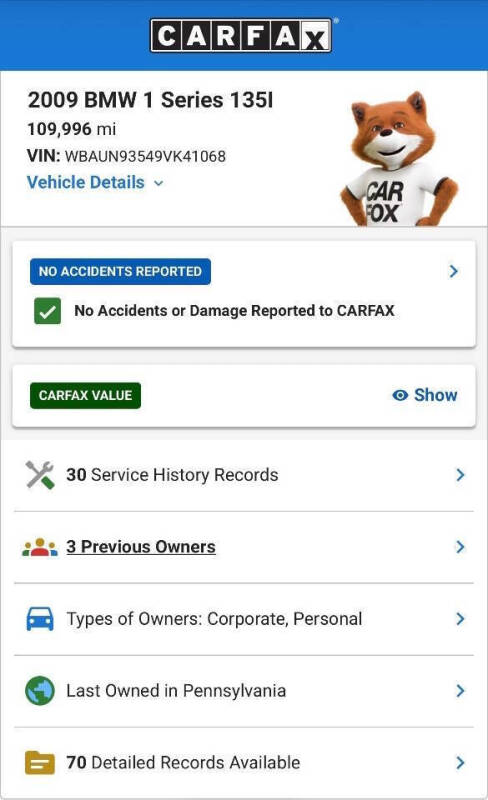Screen dimensions: 488x800
Task: View the 3 Previous Owners
Action: (244, 547)
